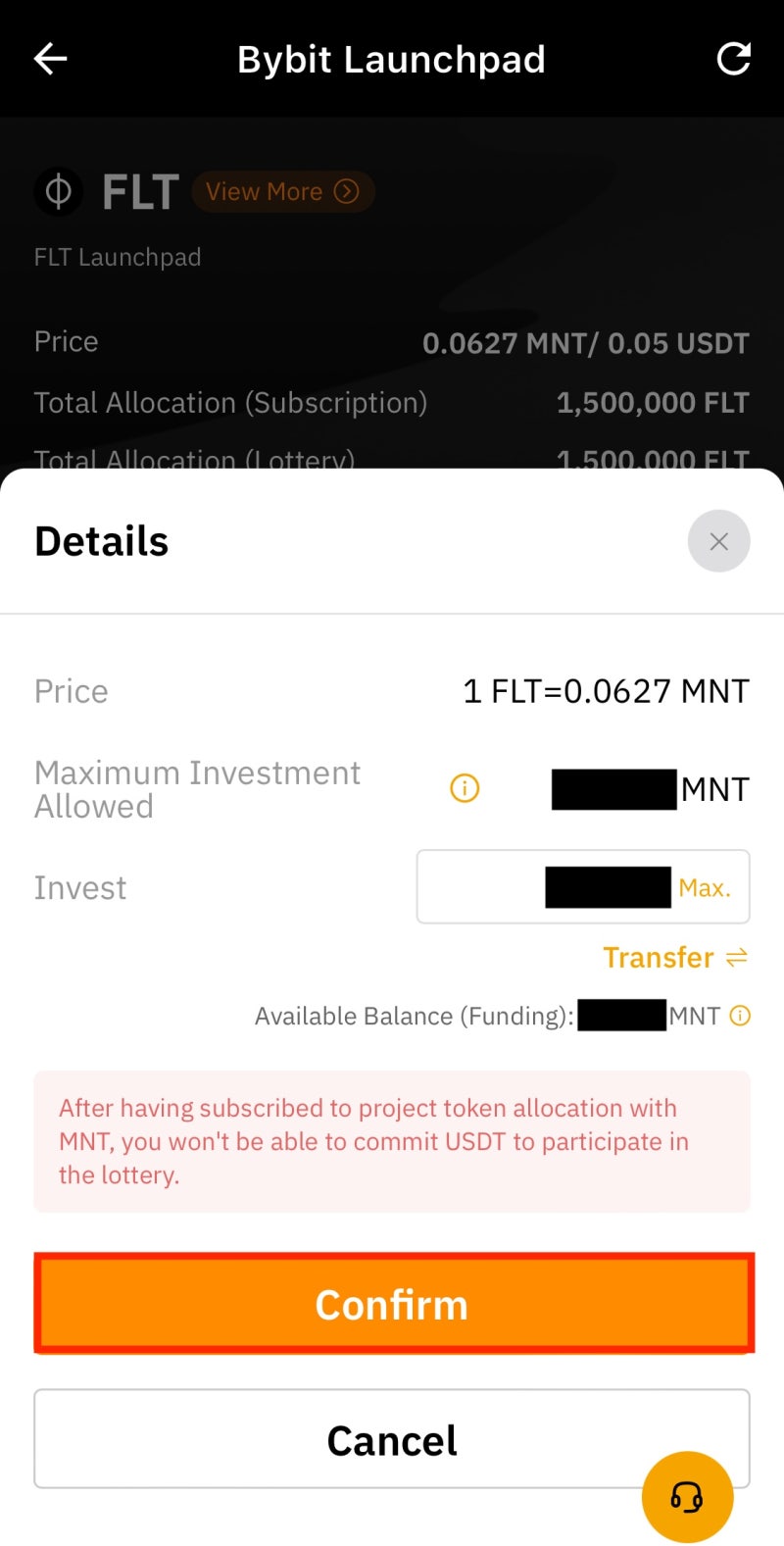Select the FLT token logo
784x1546 pixels.
(59, 191)
